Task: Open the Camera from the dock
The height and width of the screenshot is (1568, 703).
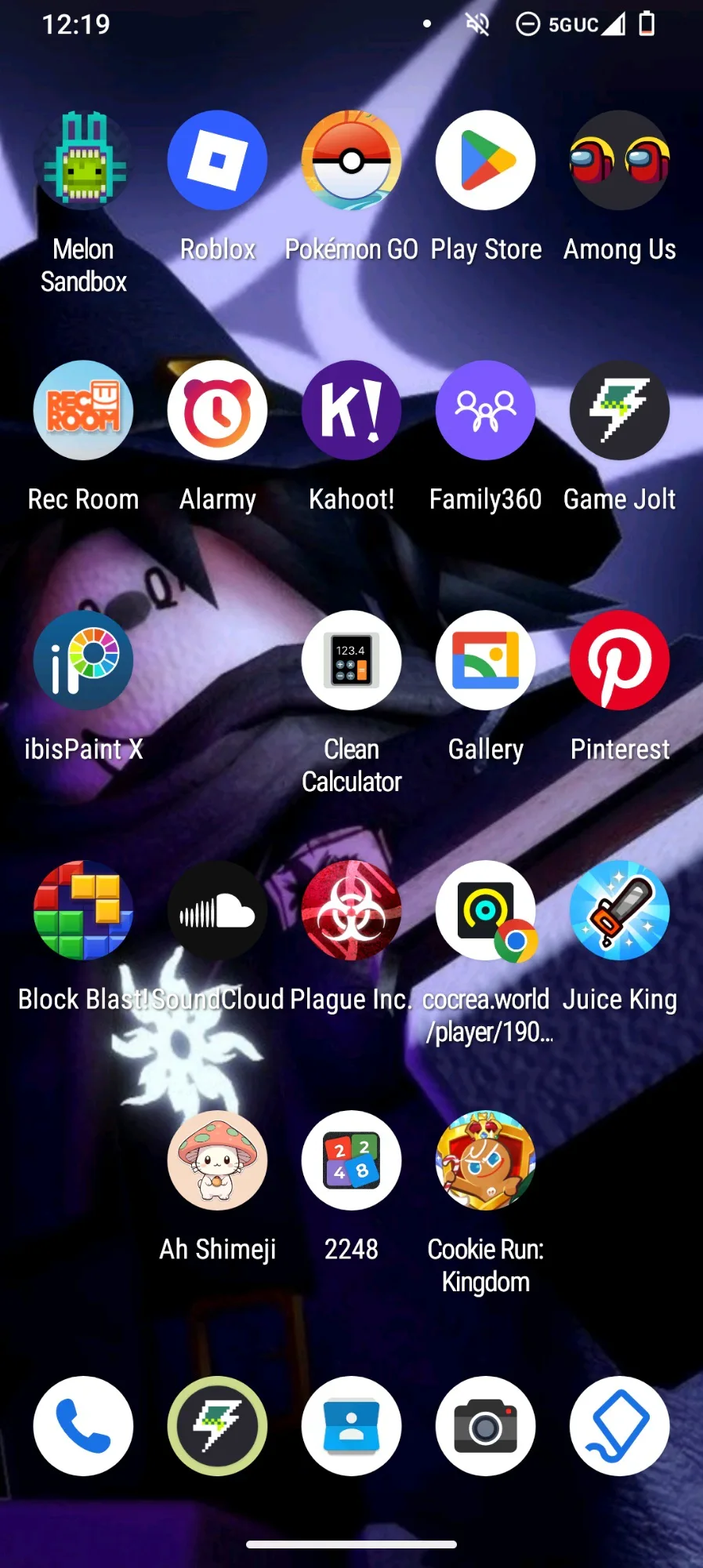Action: pyautogui.click(x=485, y=1426)
